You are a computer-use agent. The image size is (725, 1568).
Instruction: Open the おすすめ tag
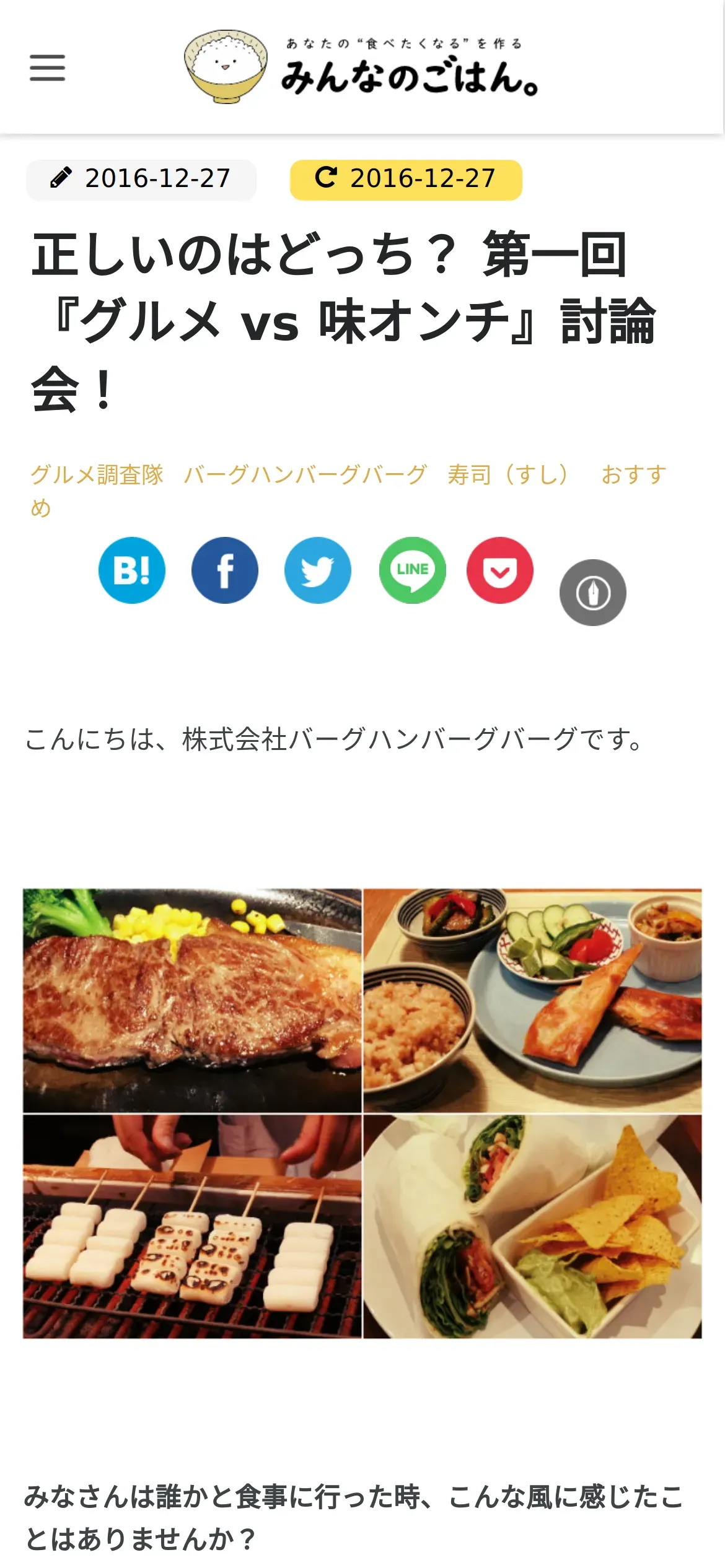[633, 474]
